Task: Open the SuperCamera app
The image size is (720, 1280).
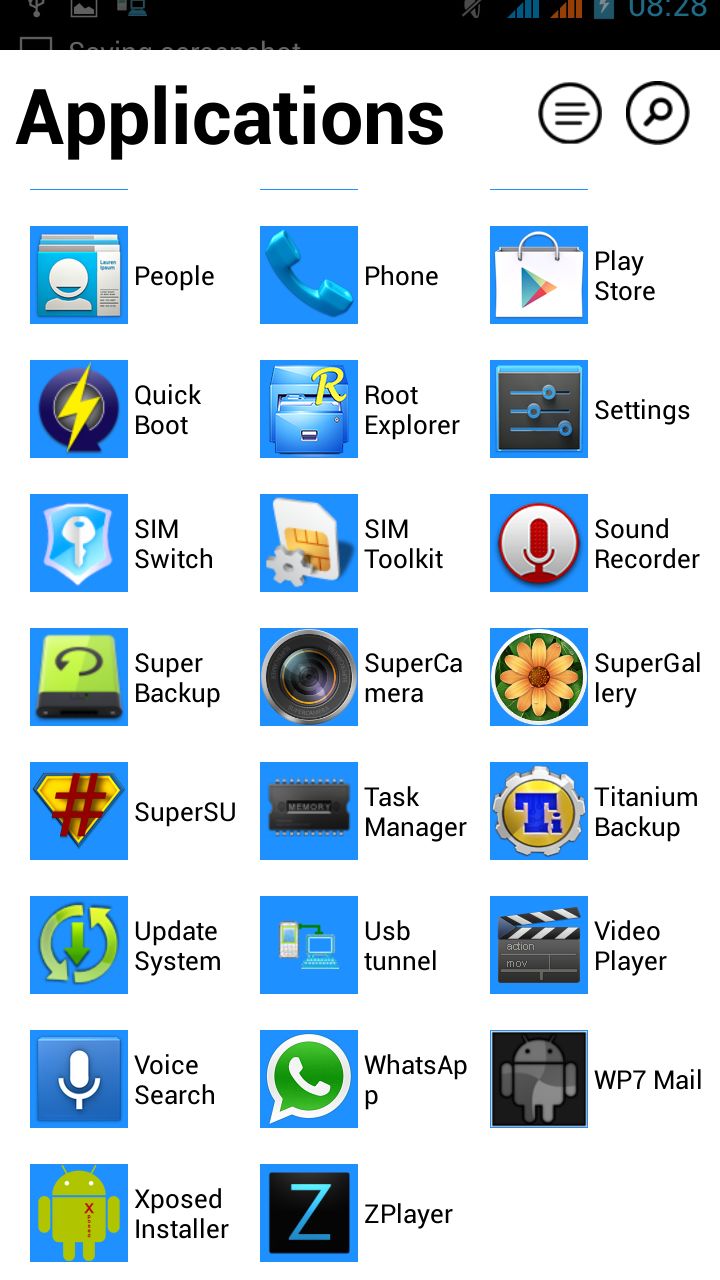Action: [x=309, y=677]
